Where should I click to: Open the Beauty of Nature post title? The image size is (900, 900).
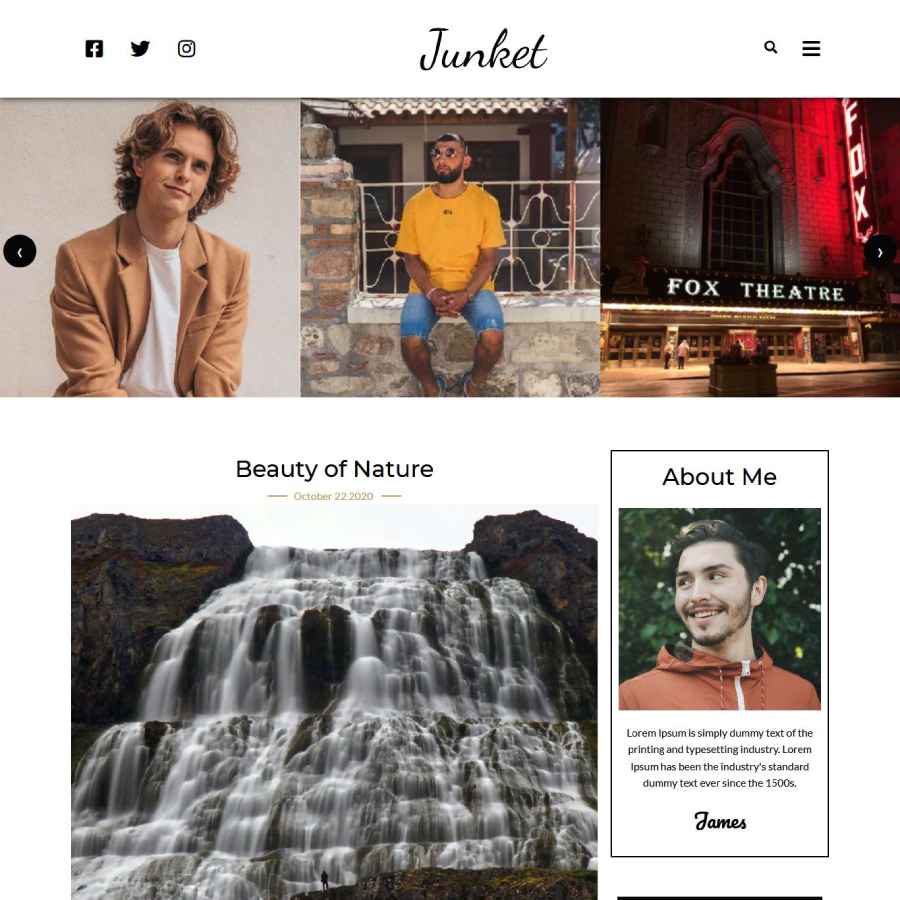click(334, 469)
